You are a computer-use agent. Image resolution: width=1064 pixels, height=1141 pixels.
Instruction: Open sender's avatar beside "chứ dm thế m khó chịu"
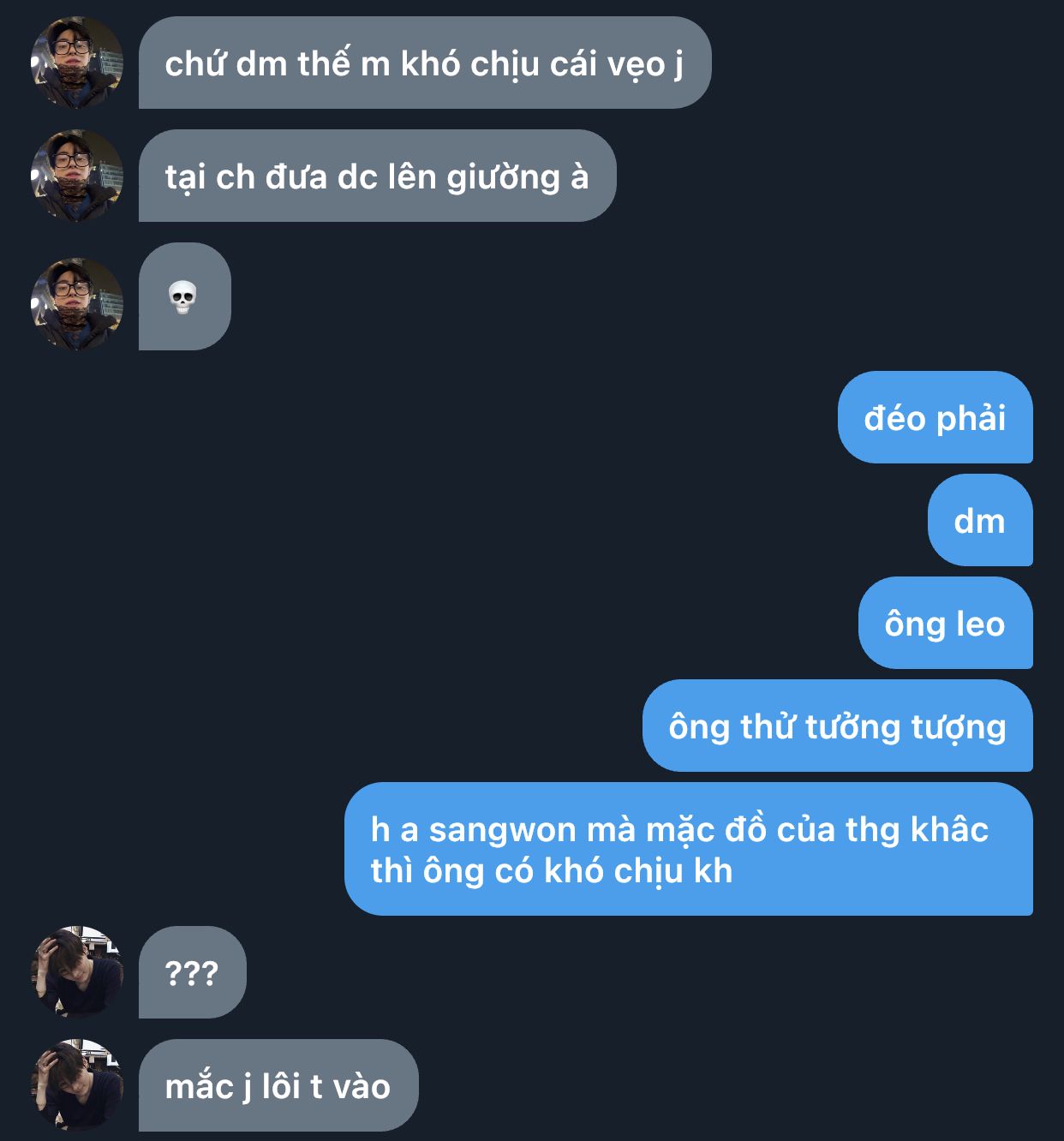[77, 63]
